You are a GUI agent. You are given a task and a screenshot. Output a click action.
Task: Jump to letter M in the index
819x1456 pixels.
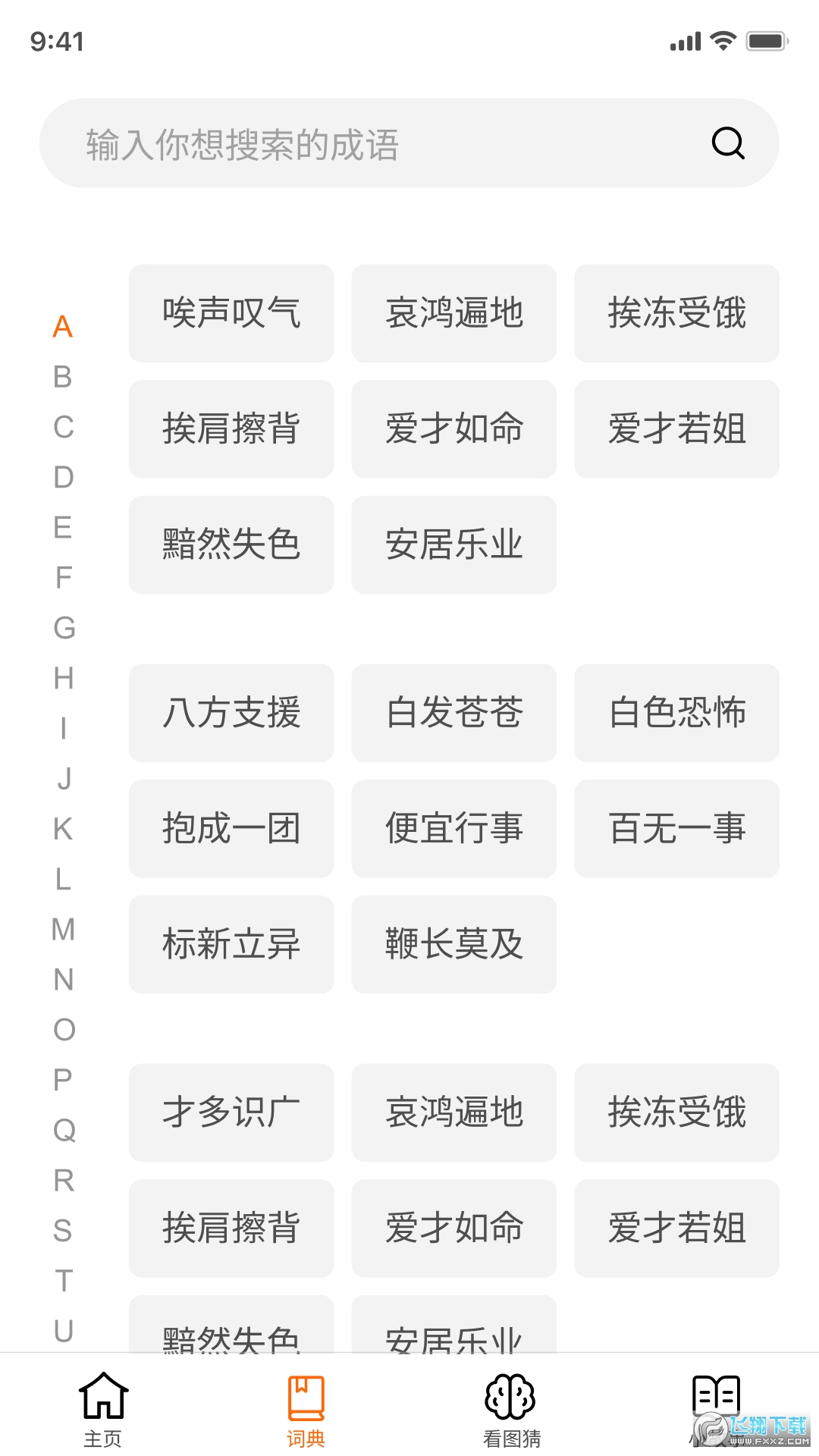point(63,929)
